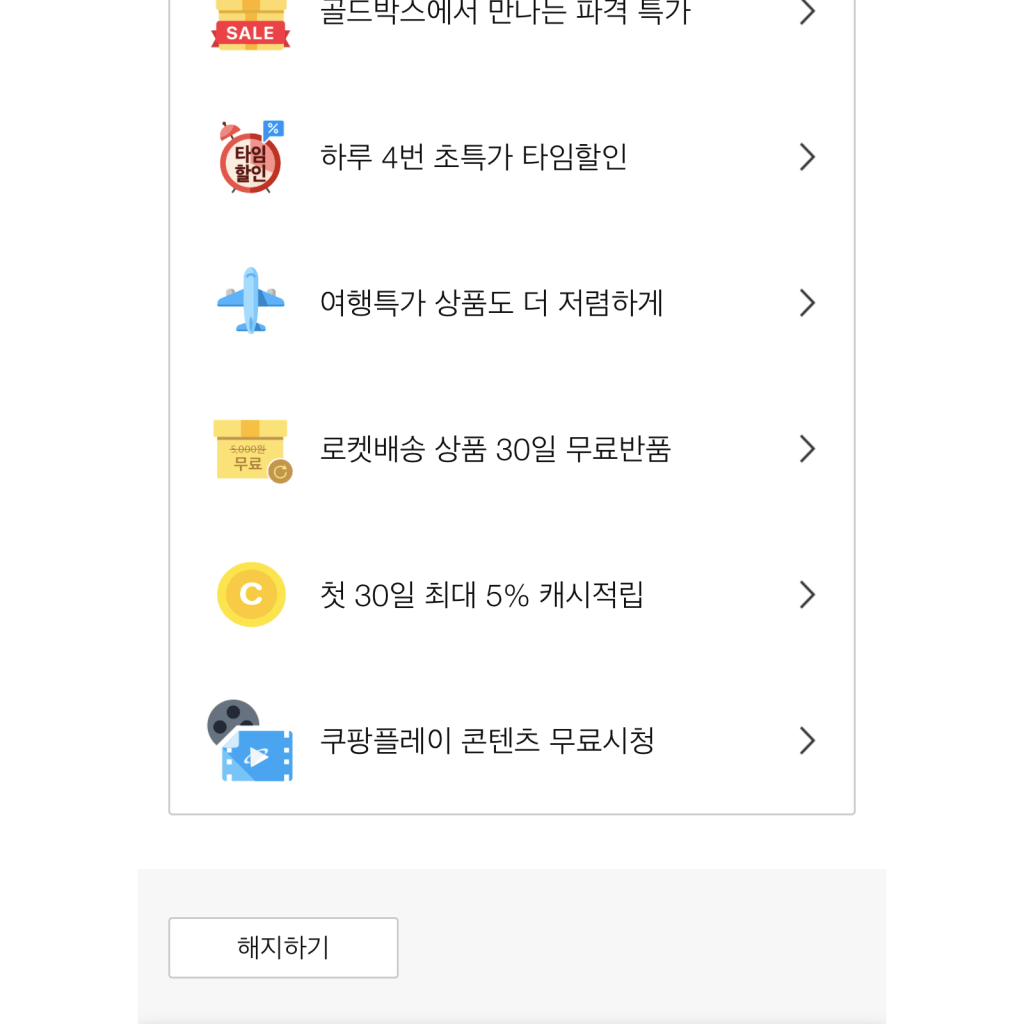This screenshot has height=1024, width=1024.
Task: Open the 골드박스 파격 특가 benefit row
Action: [510, 14]
